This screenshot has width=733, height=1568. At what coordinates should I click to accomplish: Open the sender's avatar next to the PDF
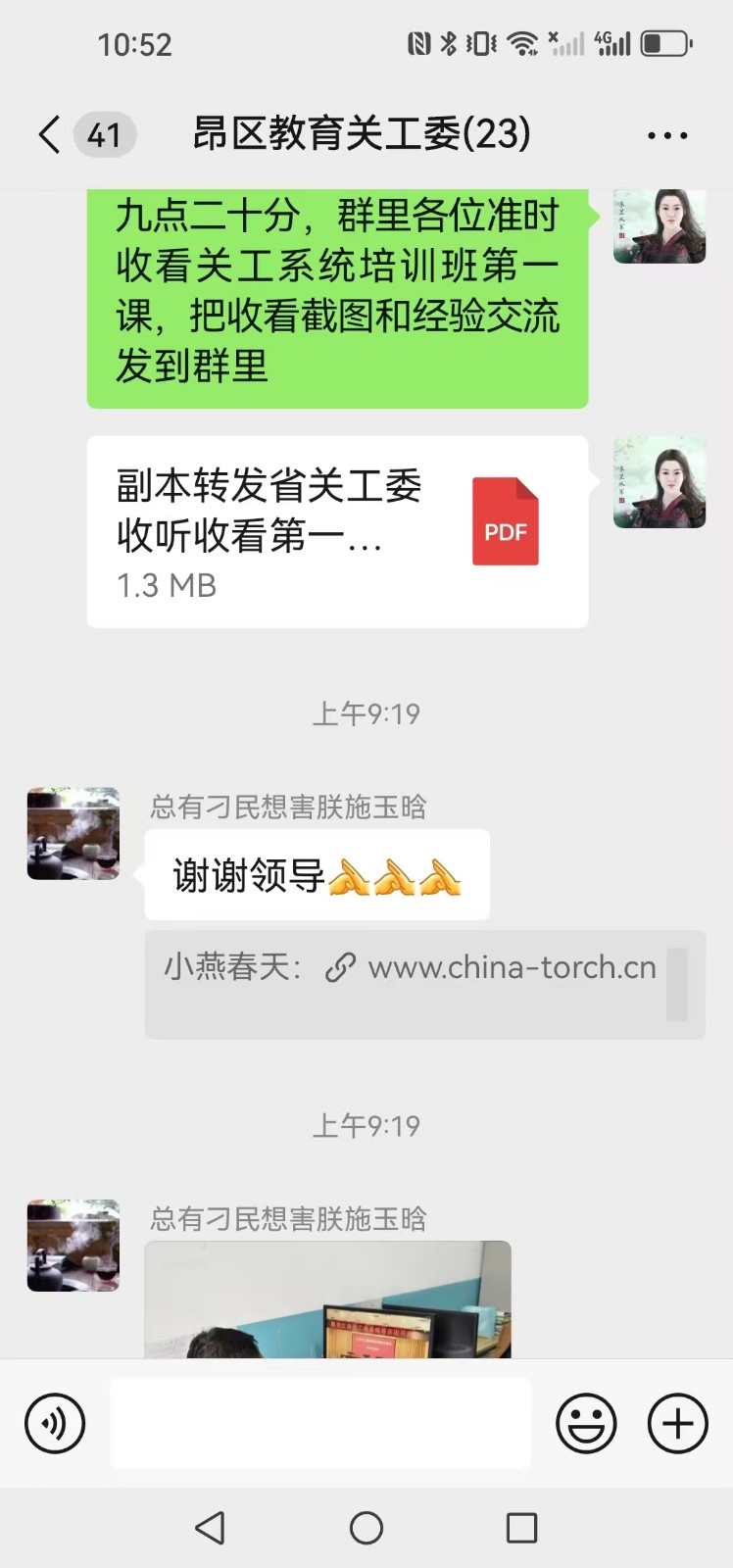tap(660, 482)
